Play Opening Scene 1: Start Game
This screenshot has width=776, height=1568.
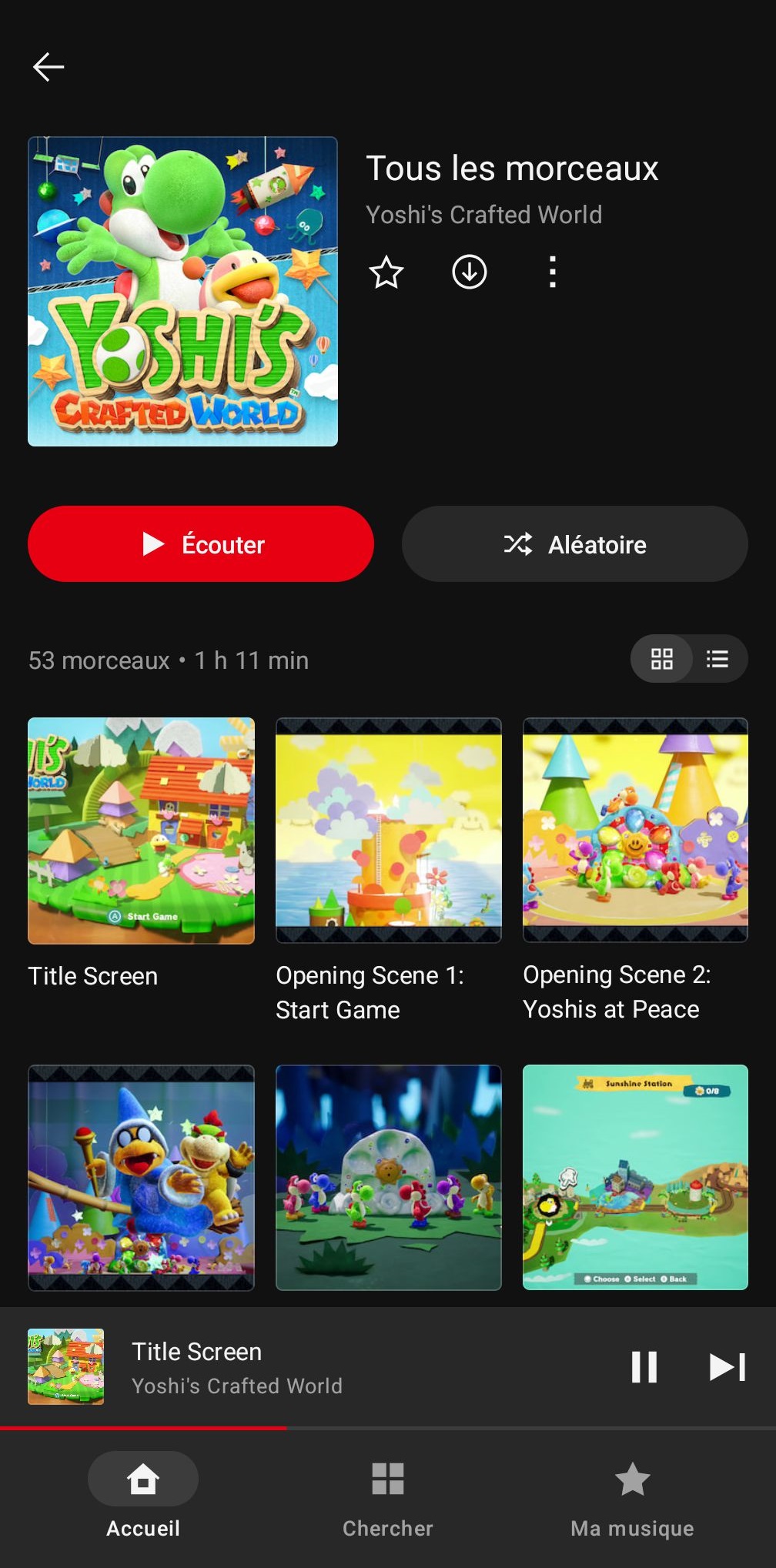pyautogui.click(x=388, y=831)
